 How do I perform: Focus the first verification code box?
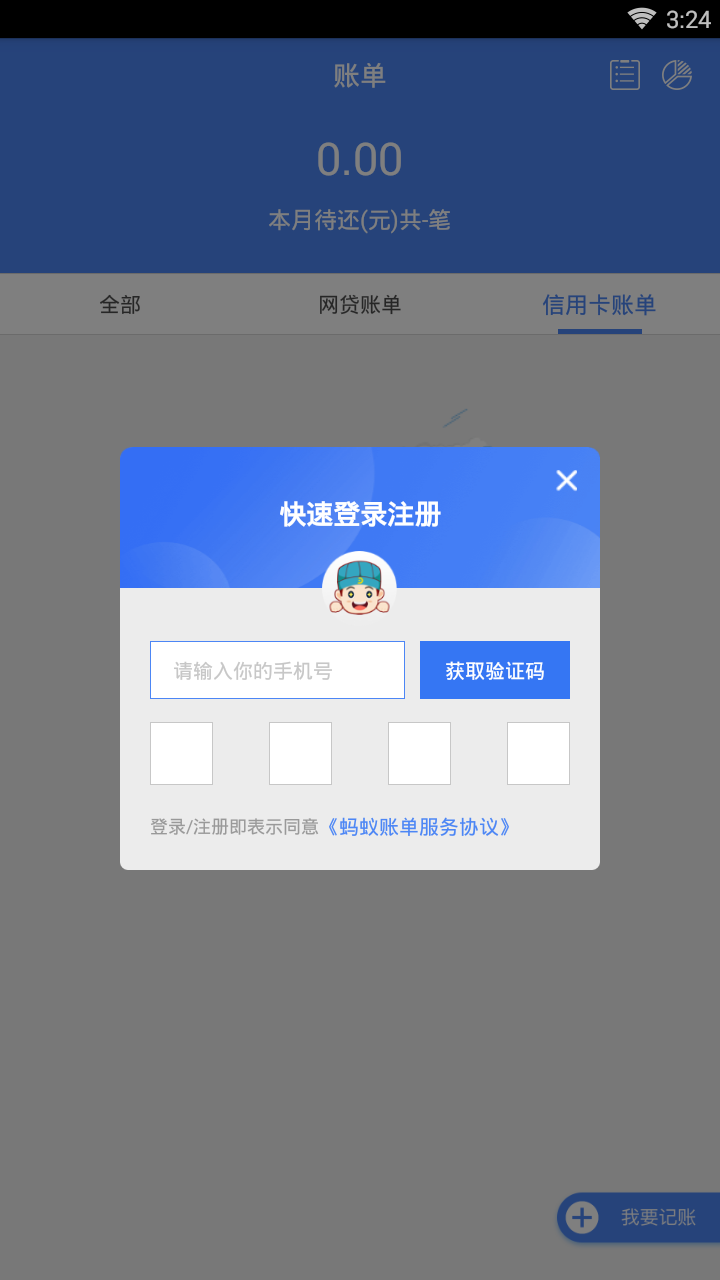tap(181, 753)
